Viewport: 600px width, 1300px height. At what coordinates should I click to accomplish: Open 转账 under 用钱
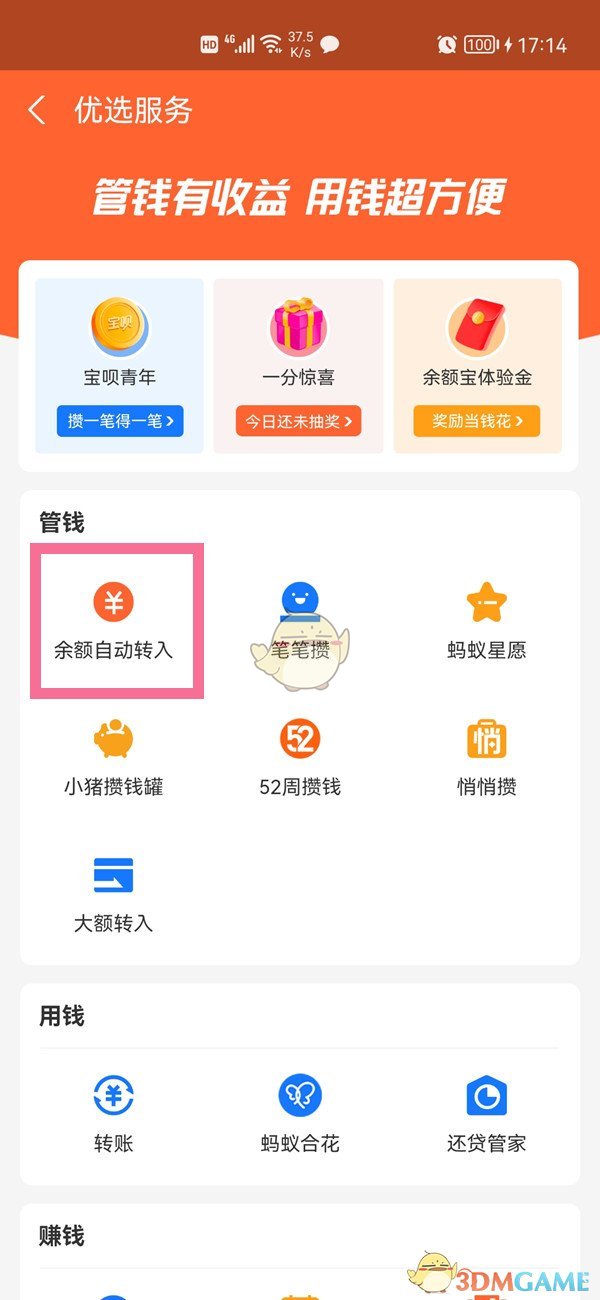click(x=114, y=1114)
